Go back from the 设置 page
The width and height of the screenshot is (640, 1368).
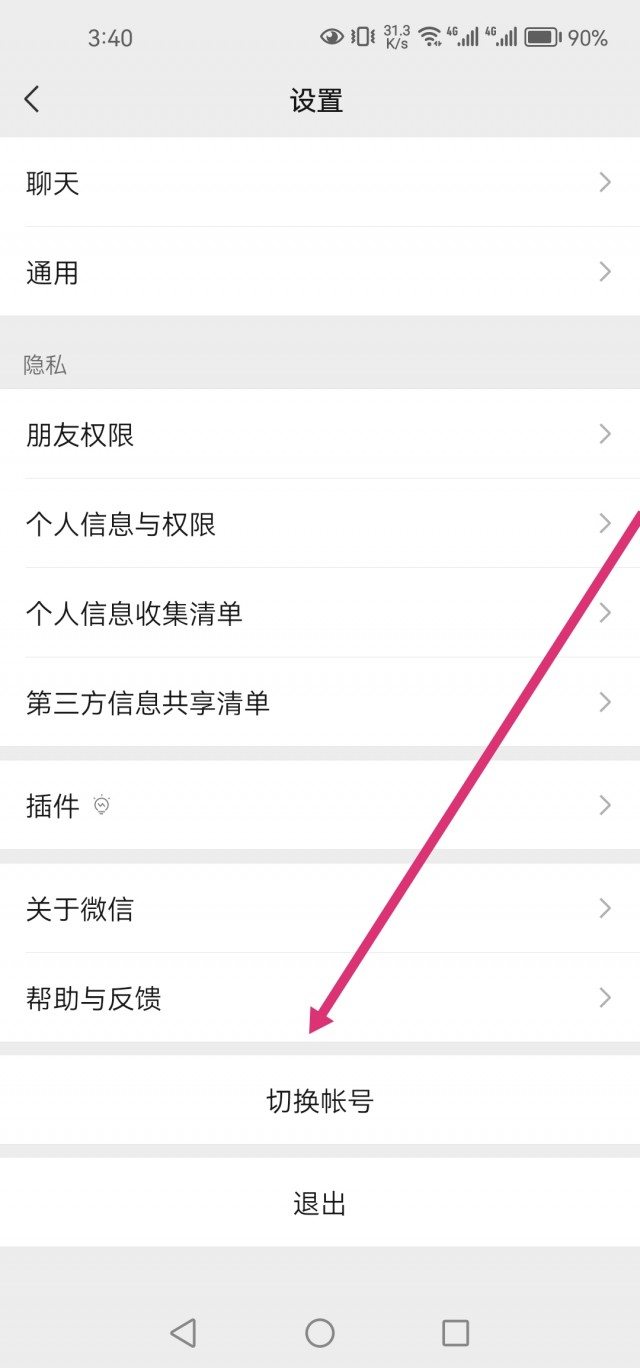32,99
